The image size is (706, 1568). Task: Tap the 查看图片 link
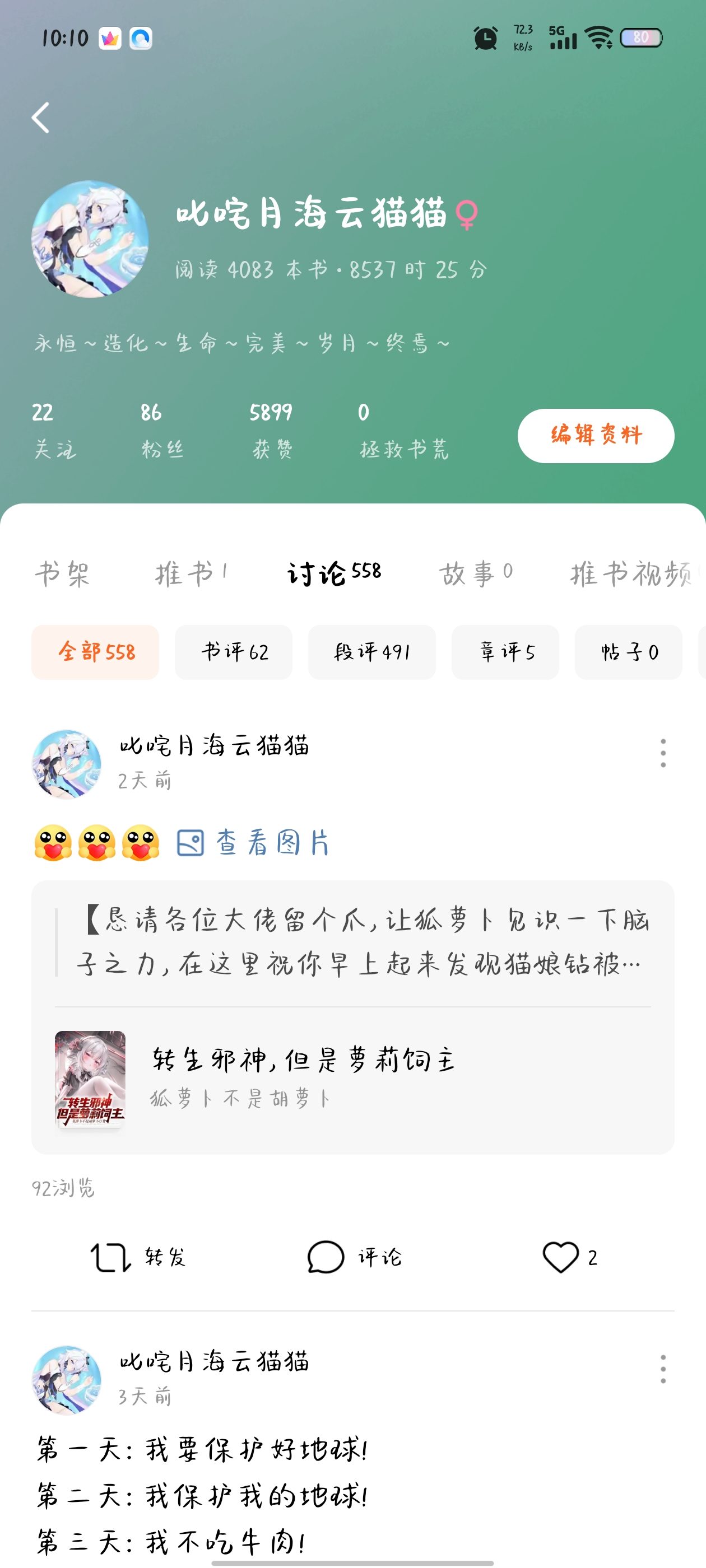tap(253, 842)
